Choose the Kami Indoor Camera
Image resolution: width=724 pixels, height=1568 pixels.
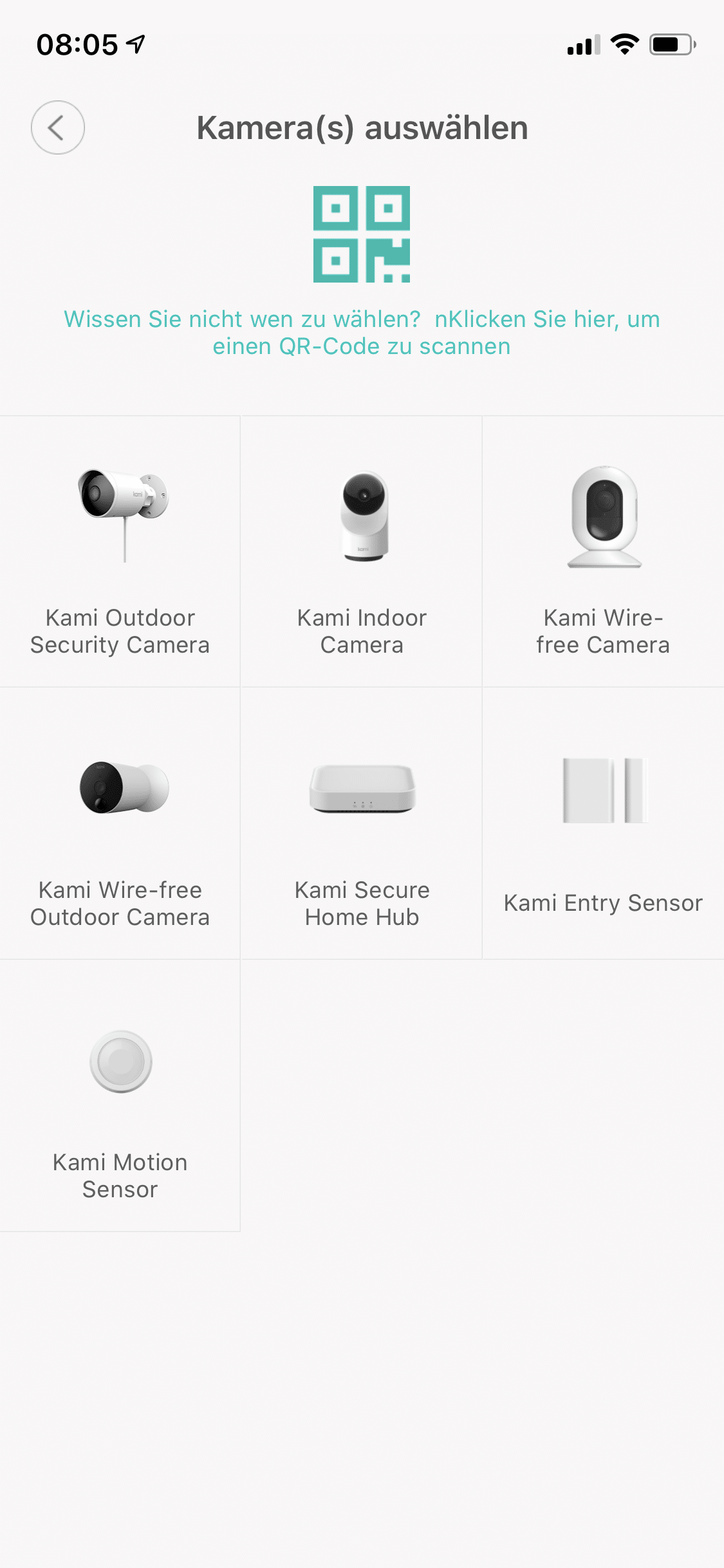tap(362, 552)
